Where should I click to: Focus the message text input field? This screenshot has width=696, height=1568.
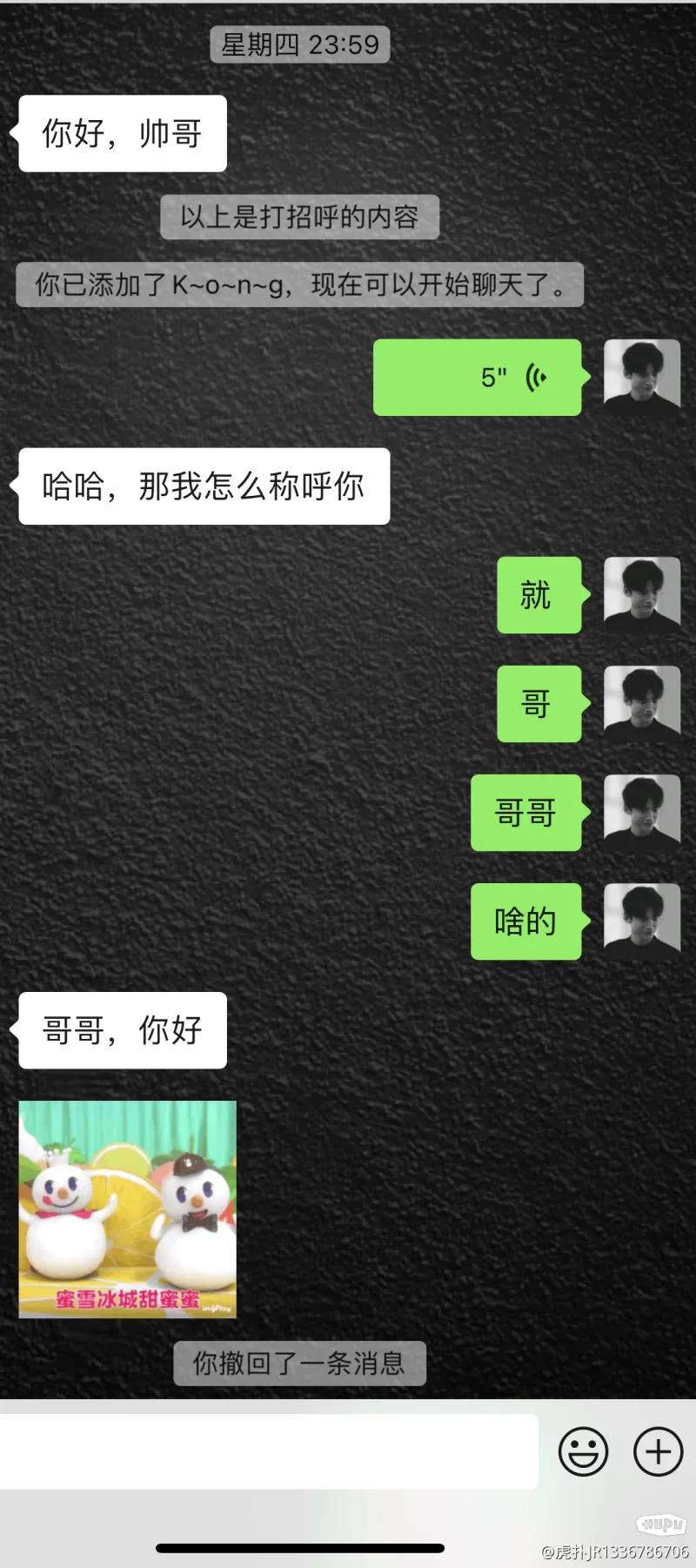[x=268, y=1451]
